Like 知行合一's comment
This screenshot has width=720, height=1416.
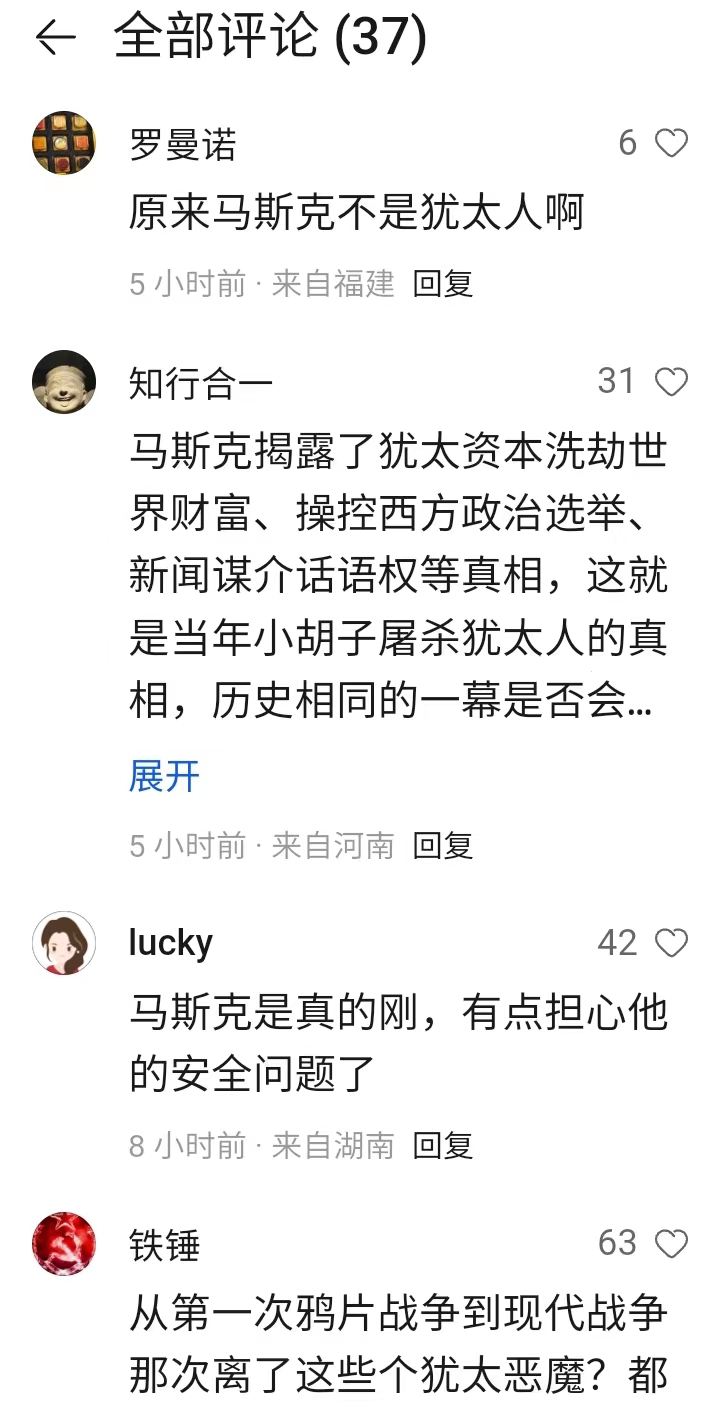pyautogui.click(x=671, y=382)
